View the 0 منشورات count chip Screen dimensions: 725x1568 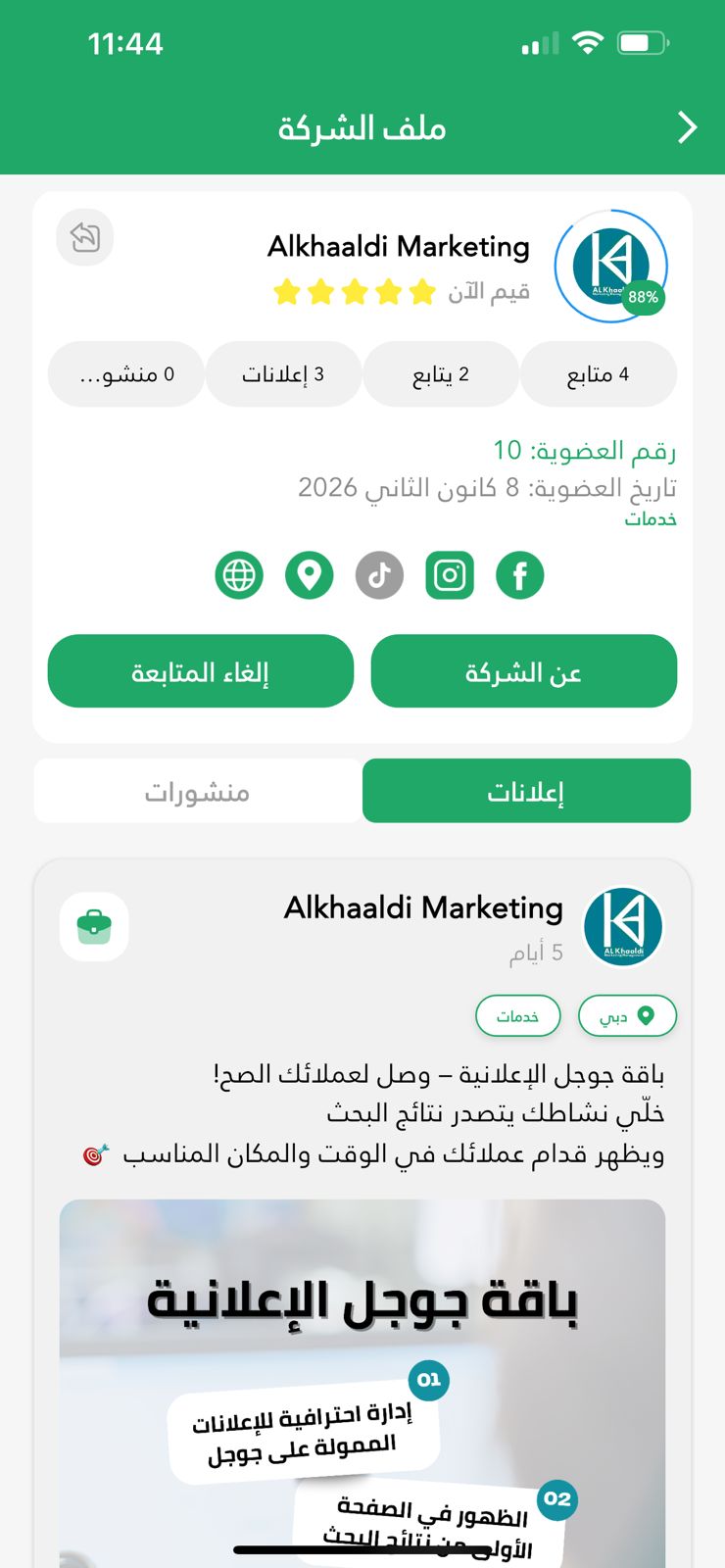click(126, 374)
